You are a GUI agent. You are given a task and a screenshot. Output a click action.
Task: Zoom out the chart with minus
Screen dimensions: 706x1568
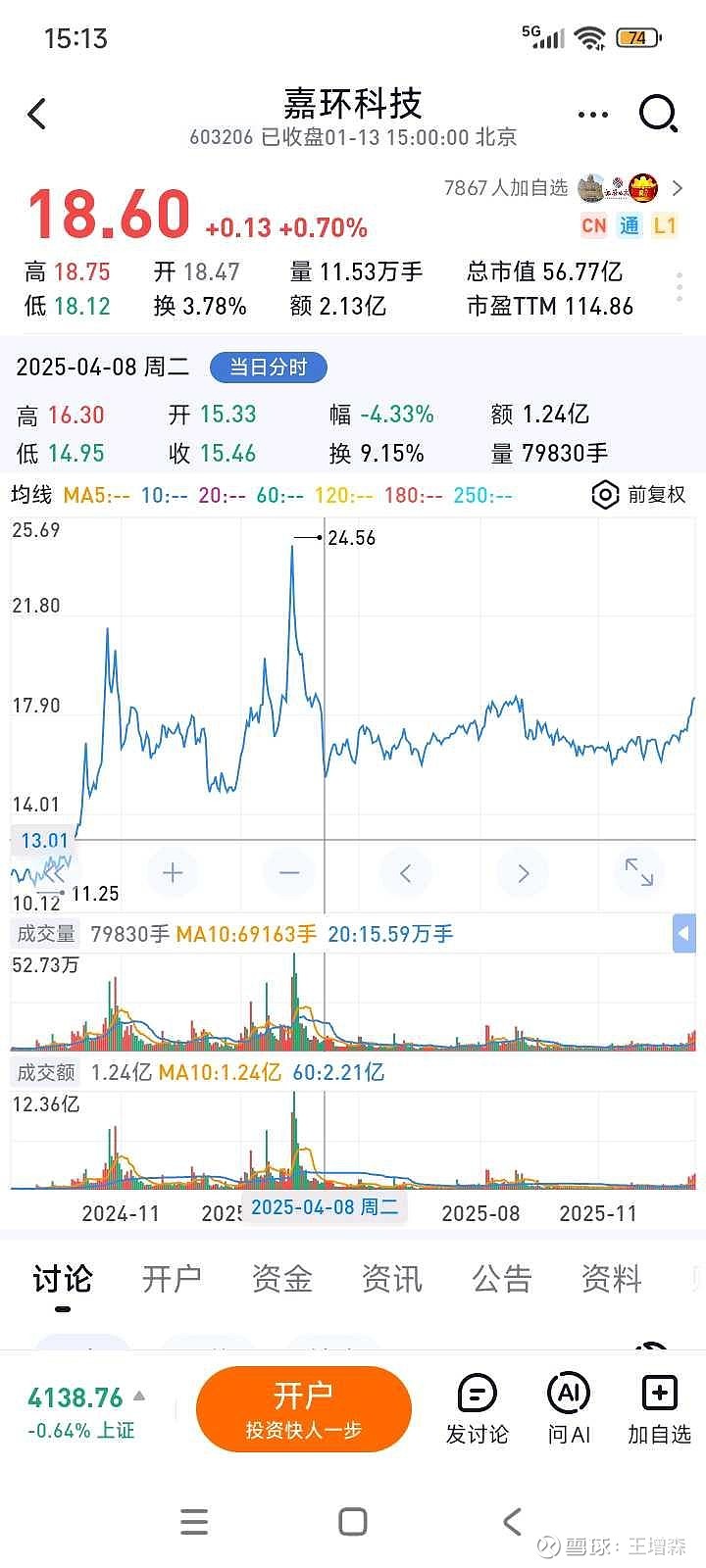click(x=289, y=872)
